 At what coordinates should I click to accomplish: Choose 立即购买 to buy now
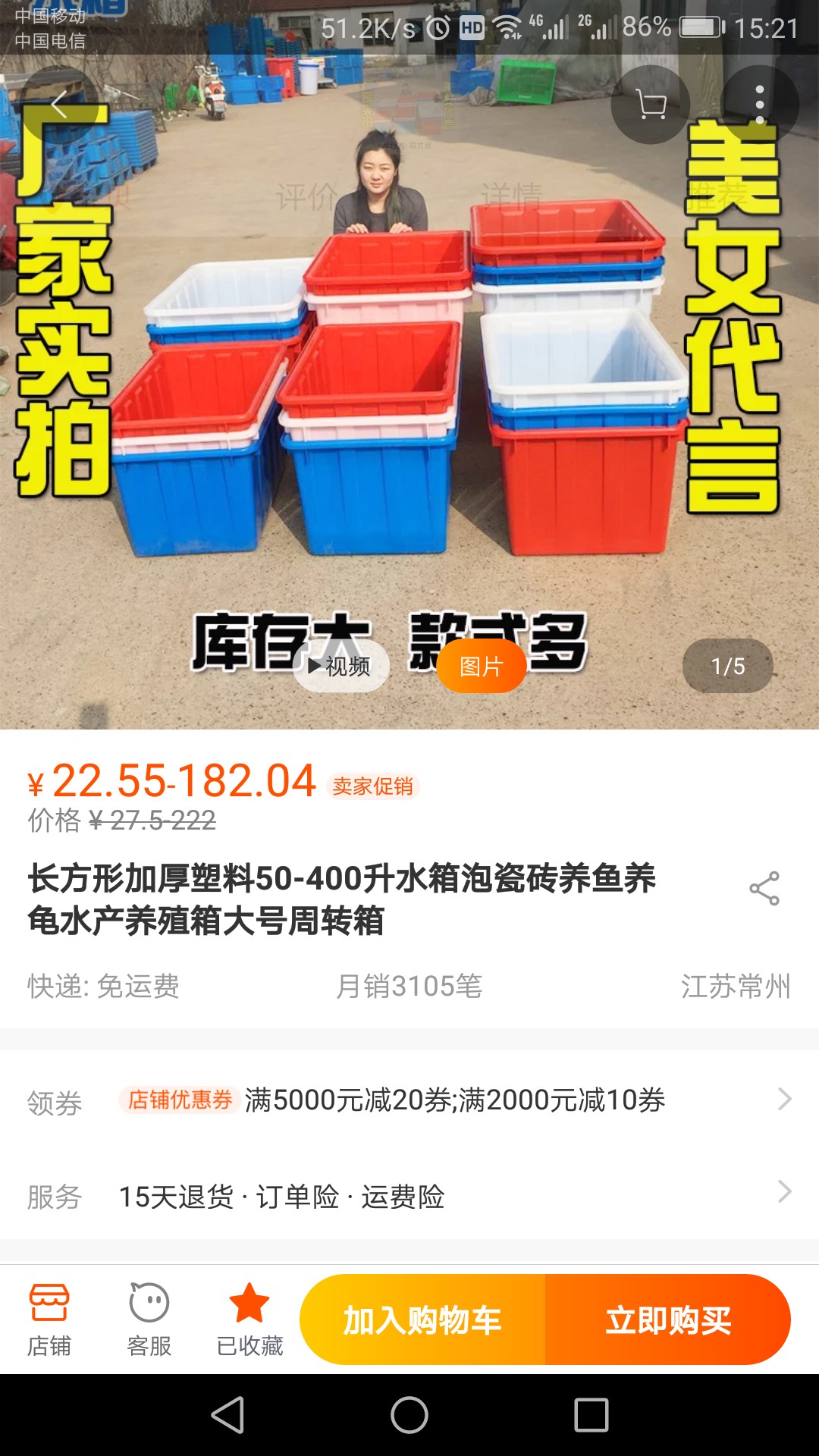click(667, 1320)
